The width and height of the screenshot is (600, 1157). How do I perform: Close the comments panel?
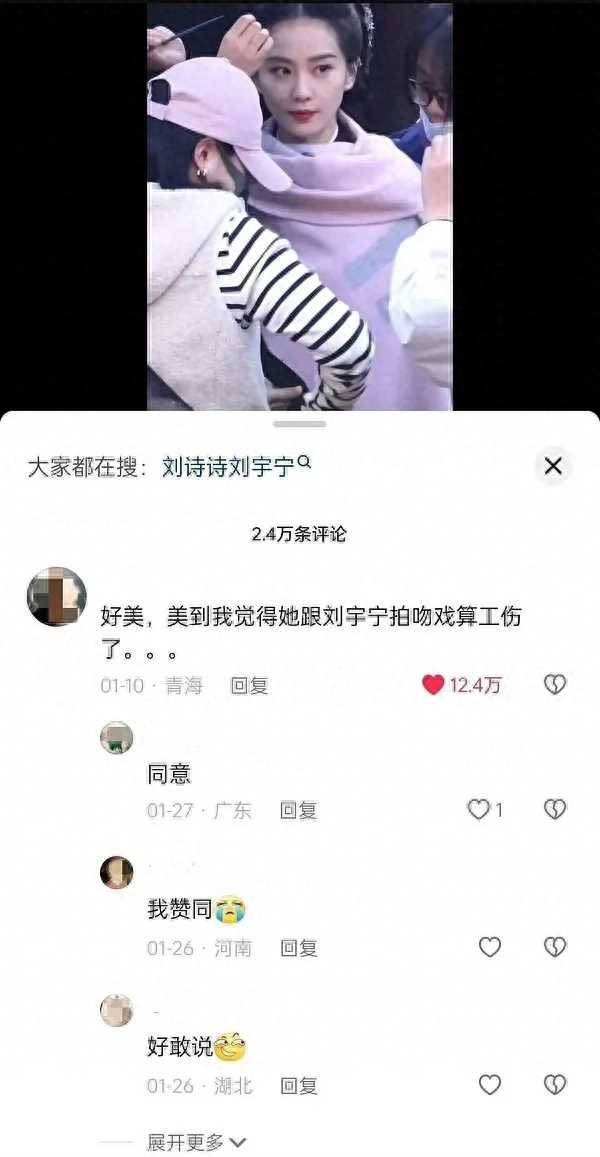553,466
